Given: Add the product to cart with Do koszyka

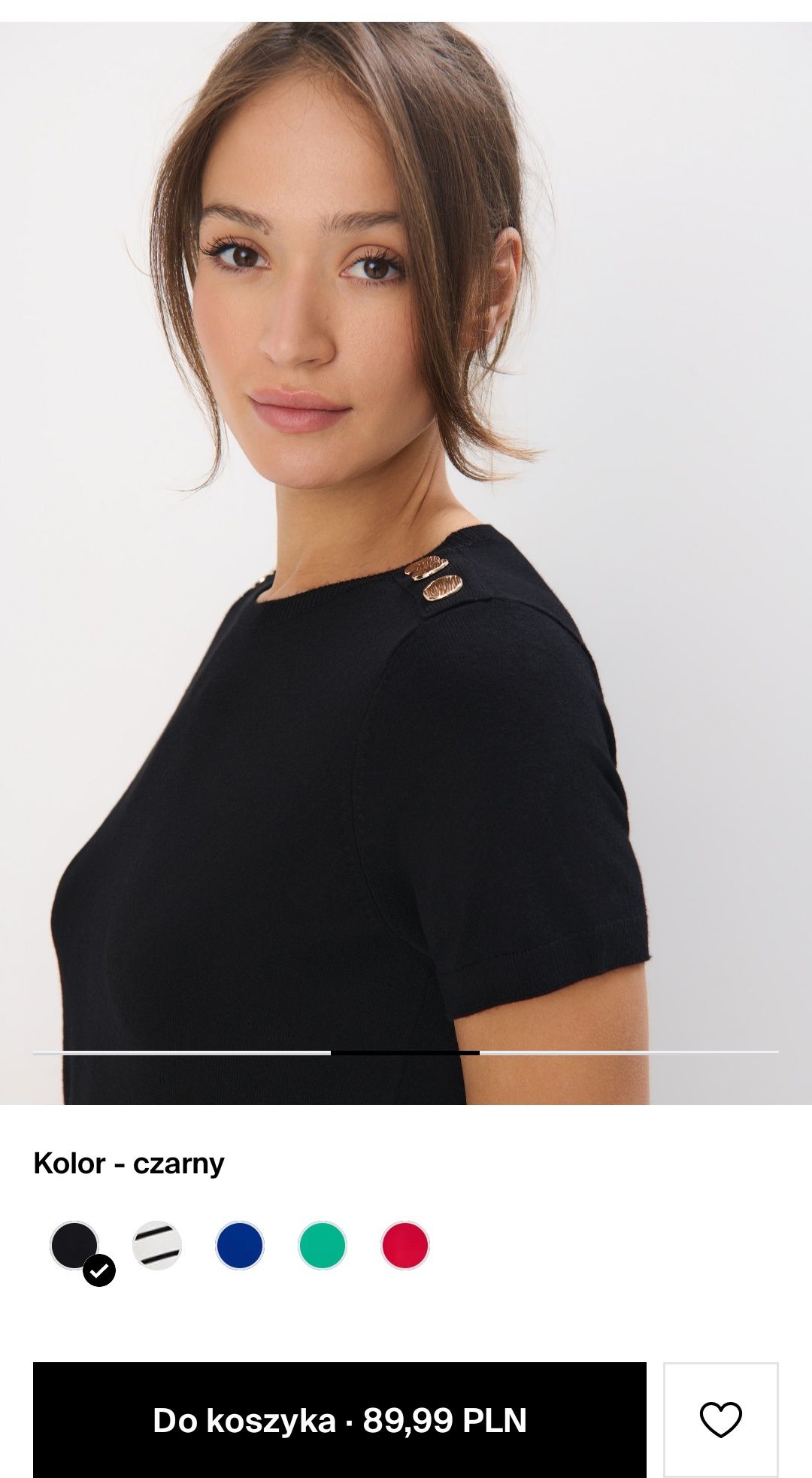Looking at the screenshot, I should tap(339, 1419).
